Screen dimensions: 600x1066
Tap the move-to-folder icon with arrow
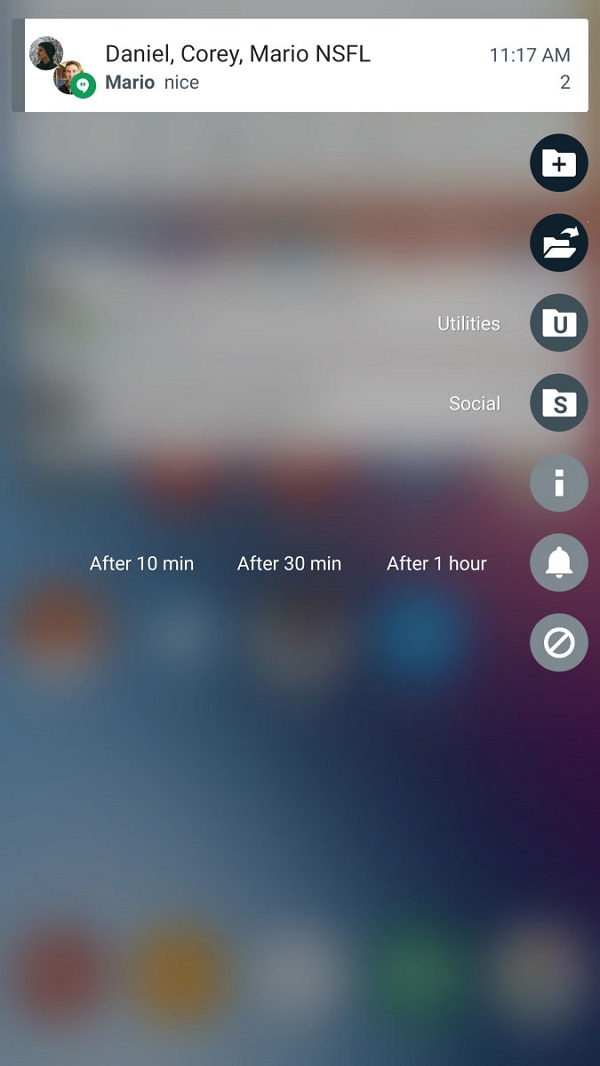click(x=559, y=243)
